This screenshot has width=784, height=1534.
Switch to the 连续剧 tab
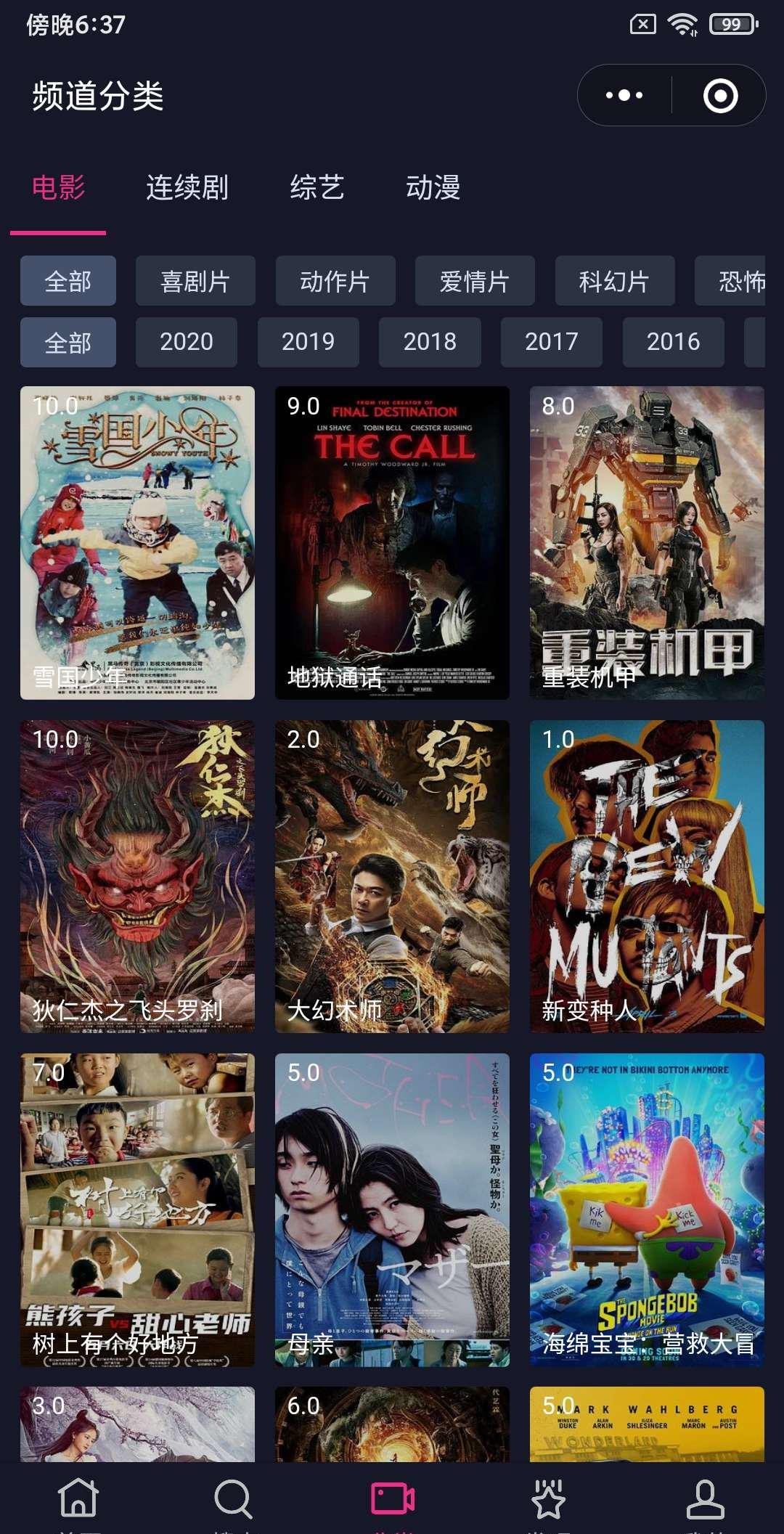click(x=187, y=187)
